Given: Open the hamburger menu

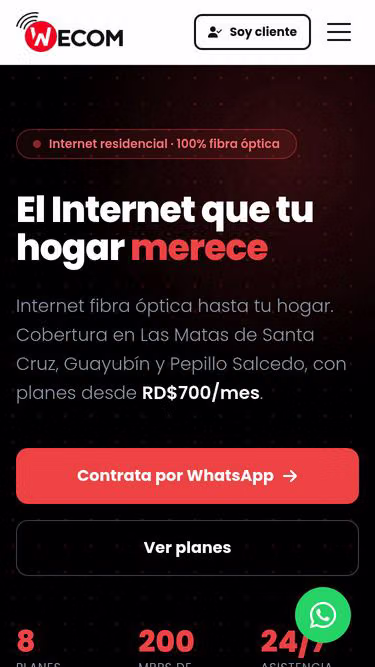Looking at the screenshot, I should click(x=339, y=32).
